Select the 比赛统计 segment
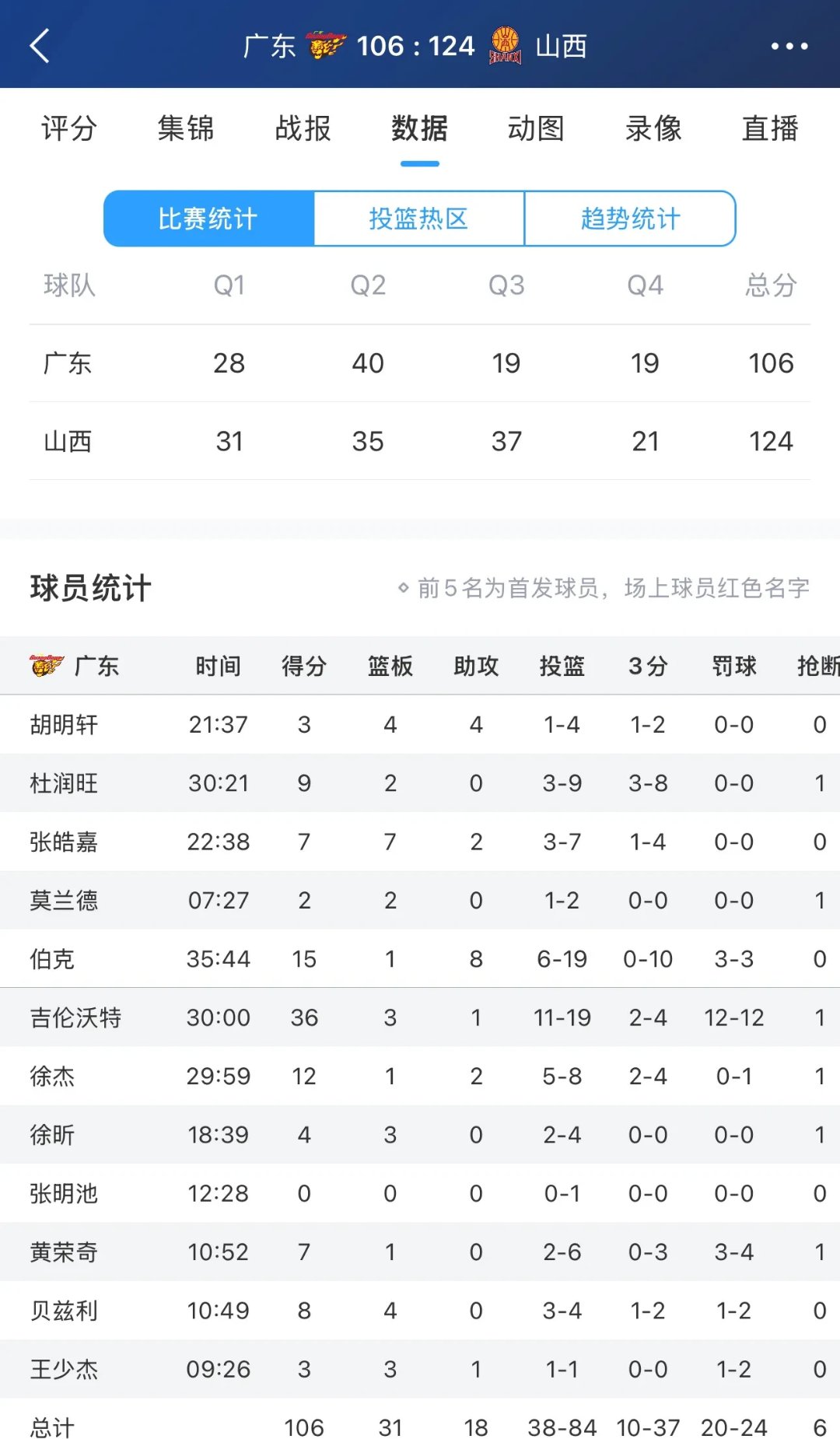Viewport: 840px width, 1439px height. pyautogui.click(x=210, y=219)
